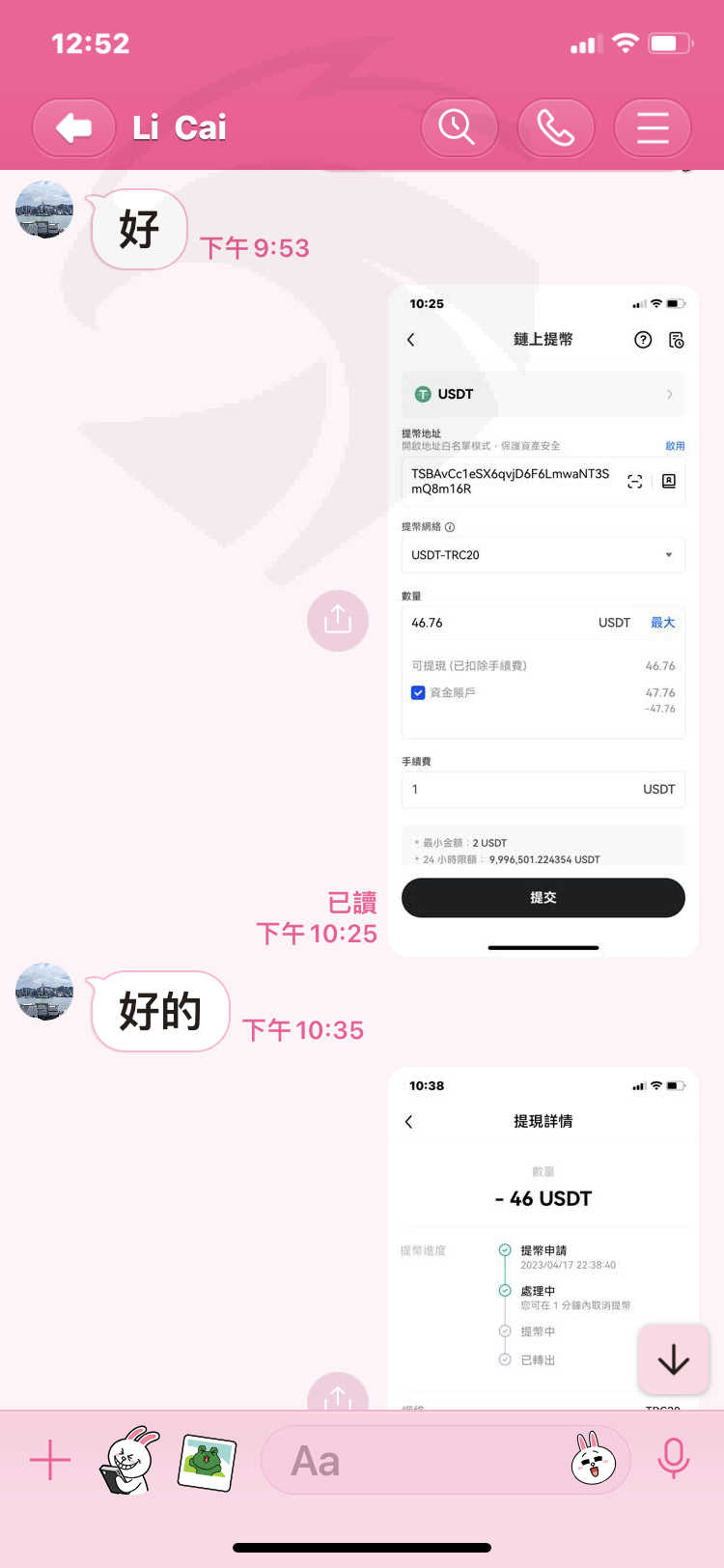Search within this chat
Image resolution: width=724 pixels, height=1568 pixels.
[459, 127]
